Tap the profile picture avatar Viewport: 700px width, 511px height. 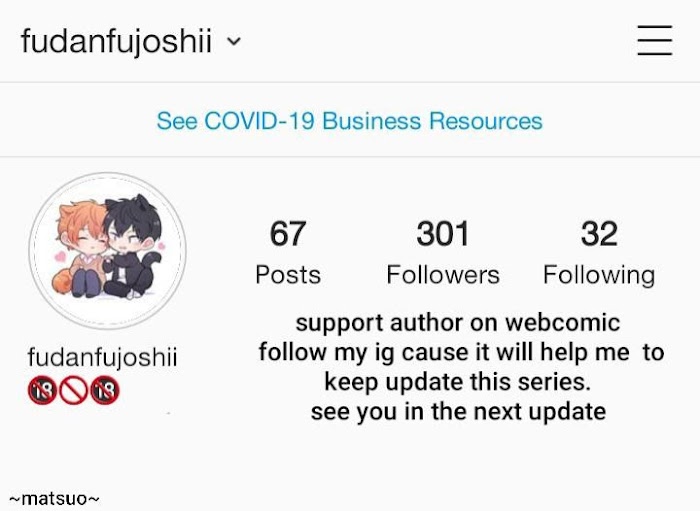(x=107, y=251)
